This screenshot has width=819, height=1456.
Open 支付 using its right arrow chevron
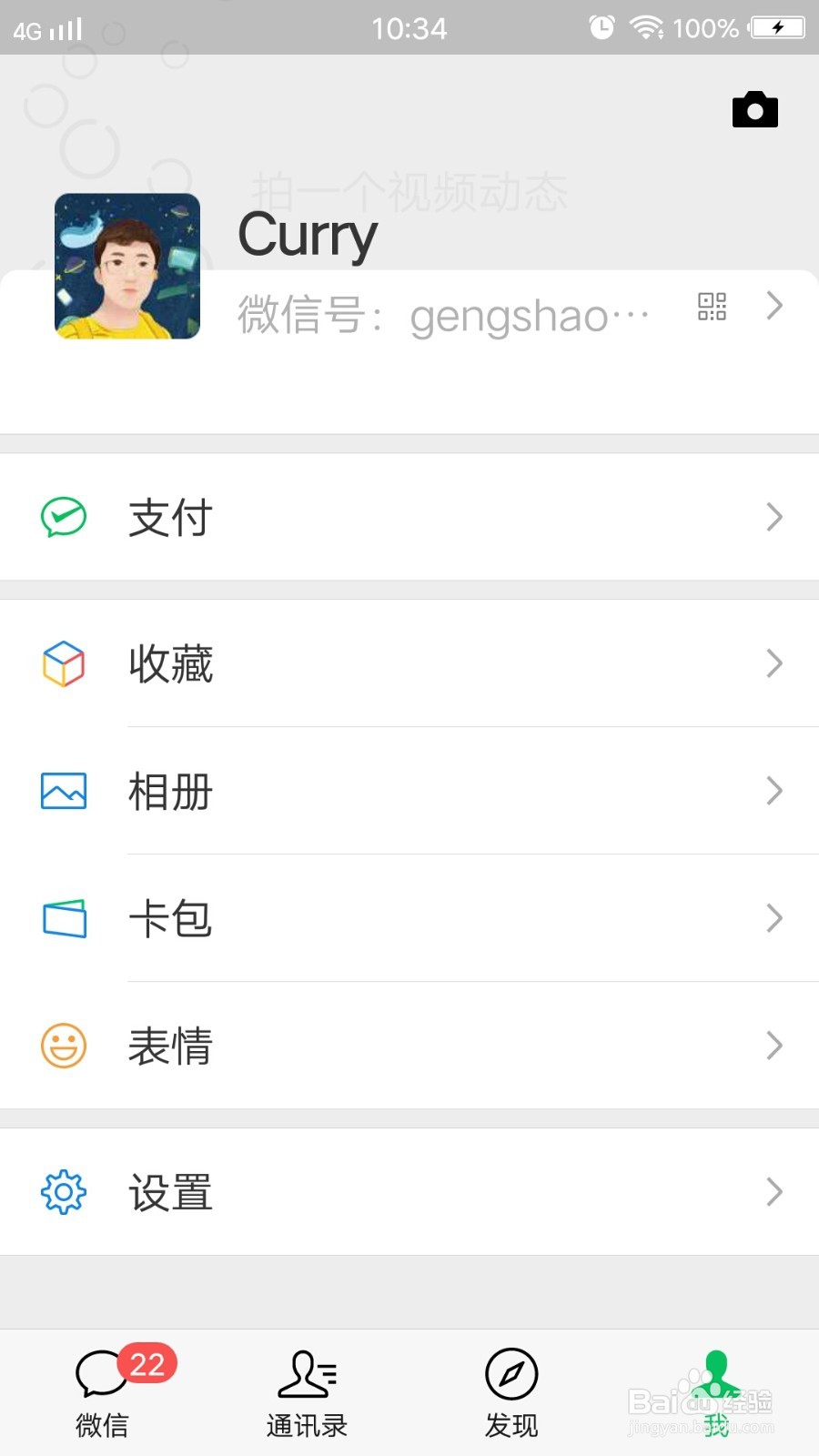pyautogui.click(x=773, y=517)
